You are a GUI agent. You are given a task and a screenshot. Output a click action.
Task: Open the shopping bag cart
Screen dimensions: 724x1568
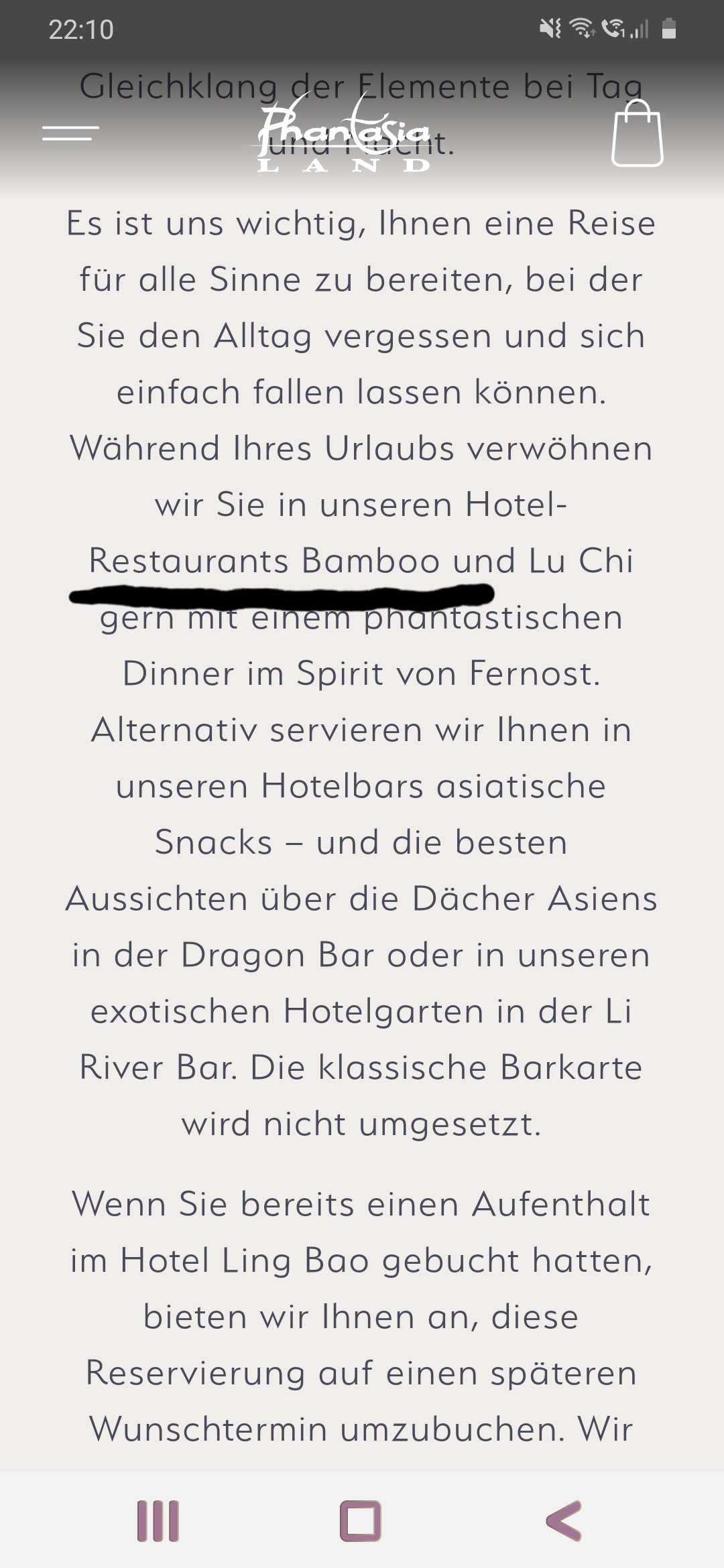(637, 133)
